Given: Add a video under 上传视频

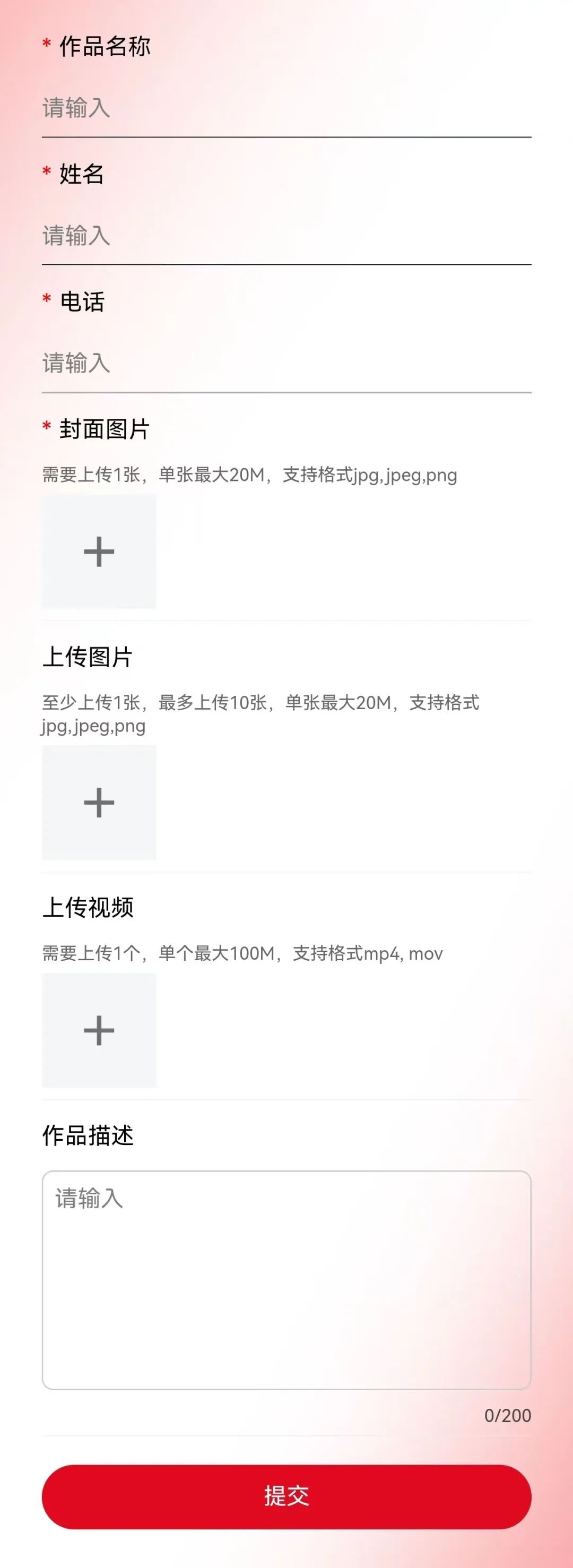Looking at the screenshot, I should [99, 1030].
